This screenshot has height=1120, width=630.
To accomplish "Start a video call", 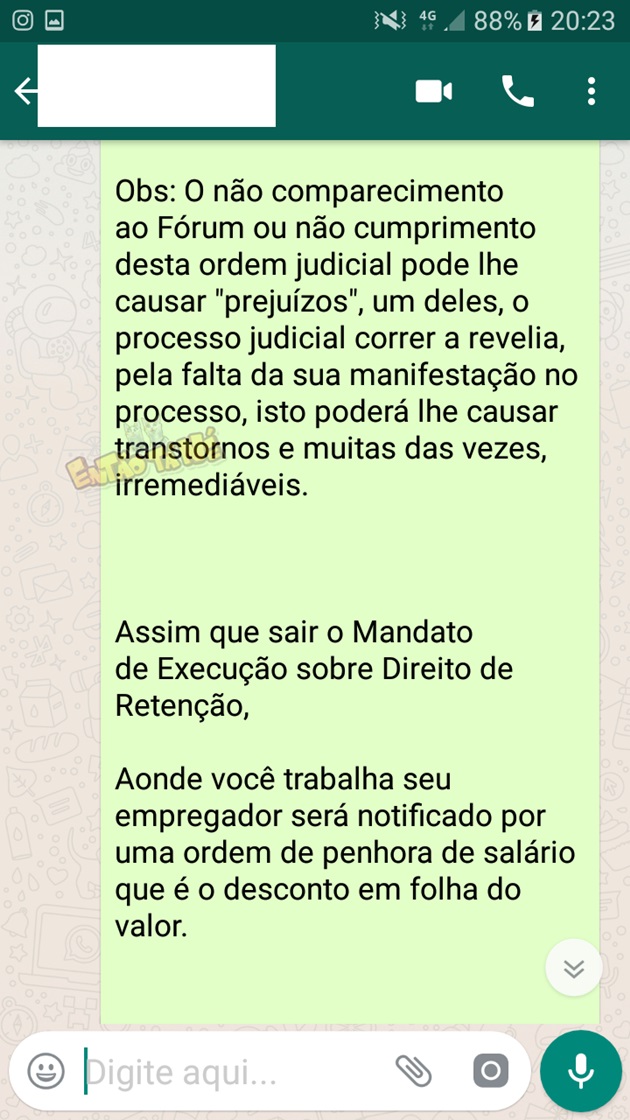I will (434, 91).
